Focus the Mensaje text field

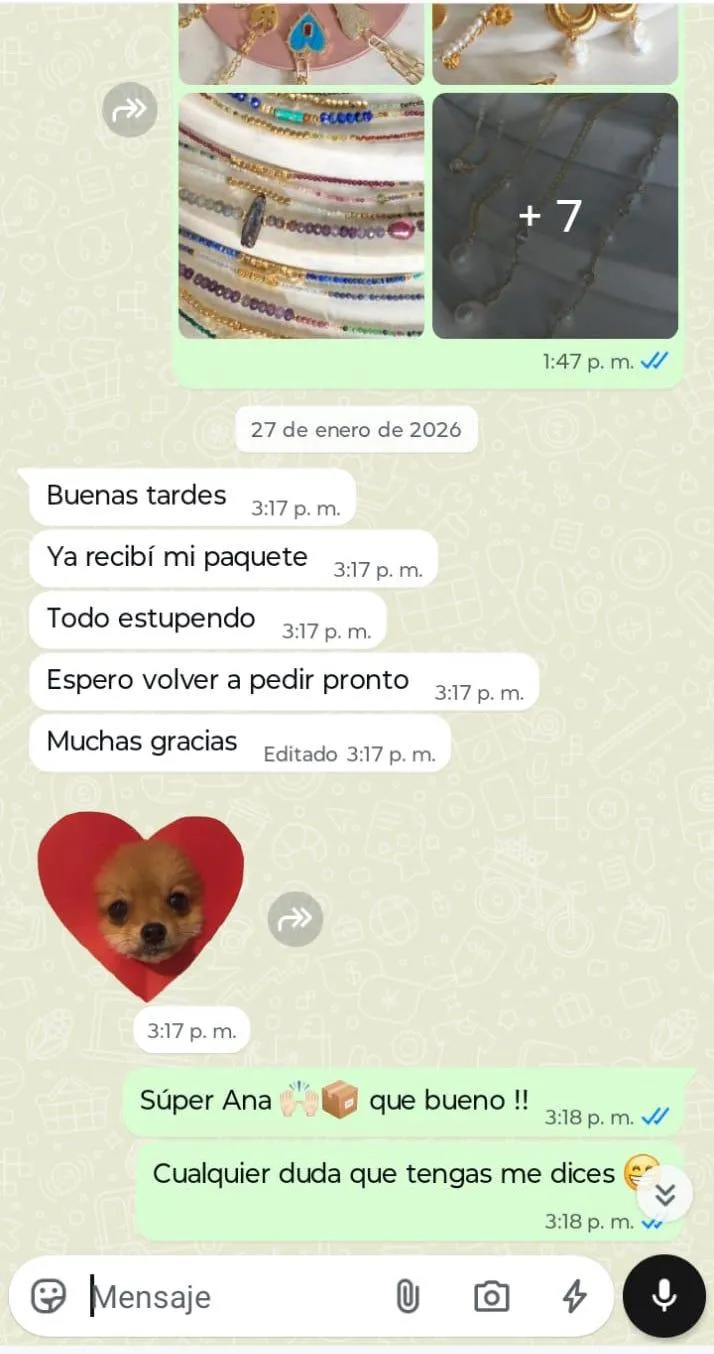(x=230, y=1297)
